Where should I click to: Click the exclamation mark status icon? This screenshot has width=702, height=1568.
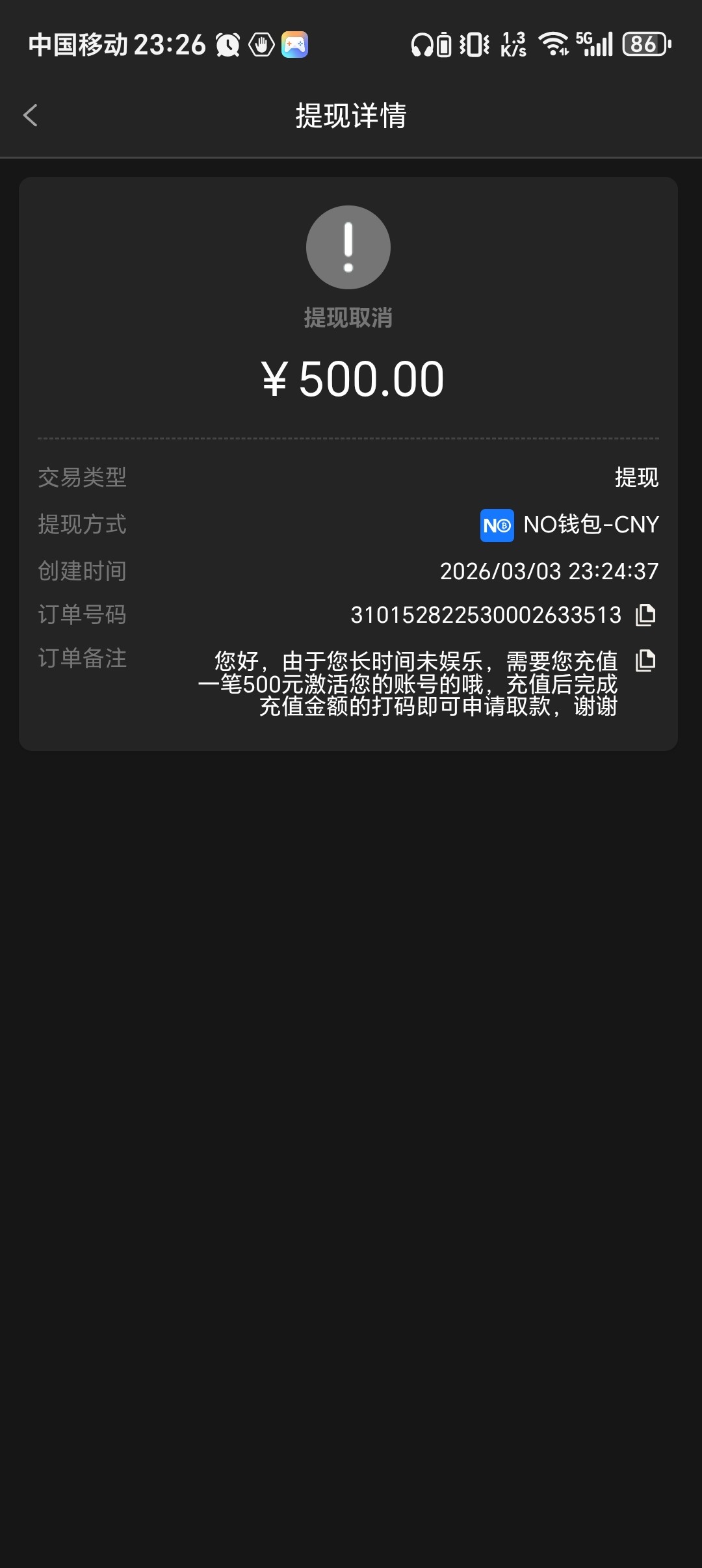tap(349, 247)
